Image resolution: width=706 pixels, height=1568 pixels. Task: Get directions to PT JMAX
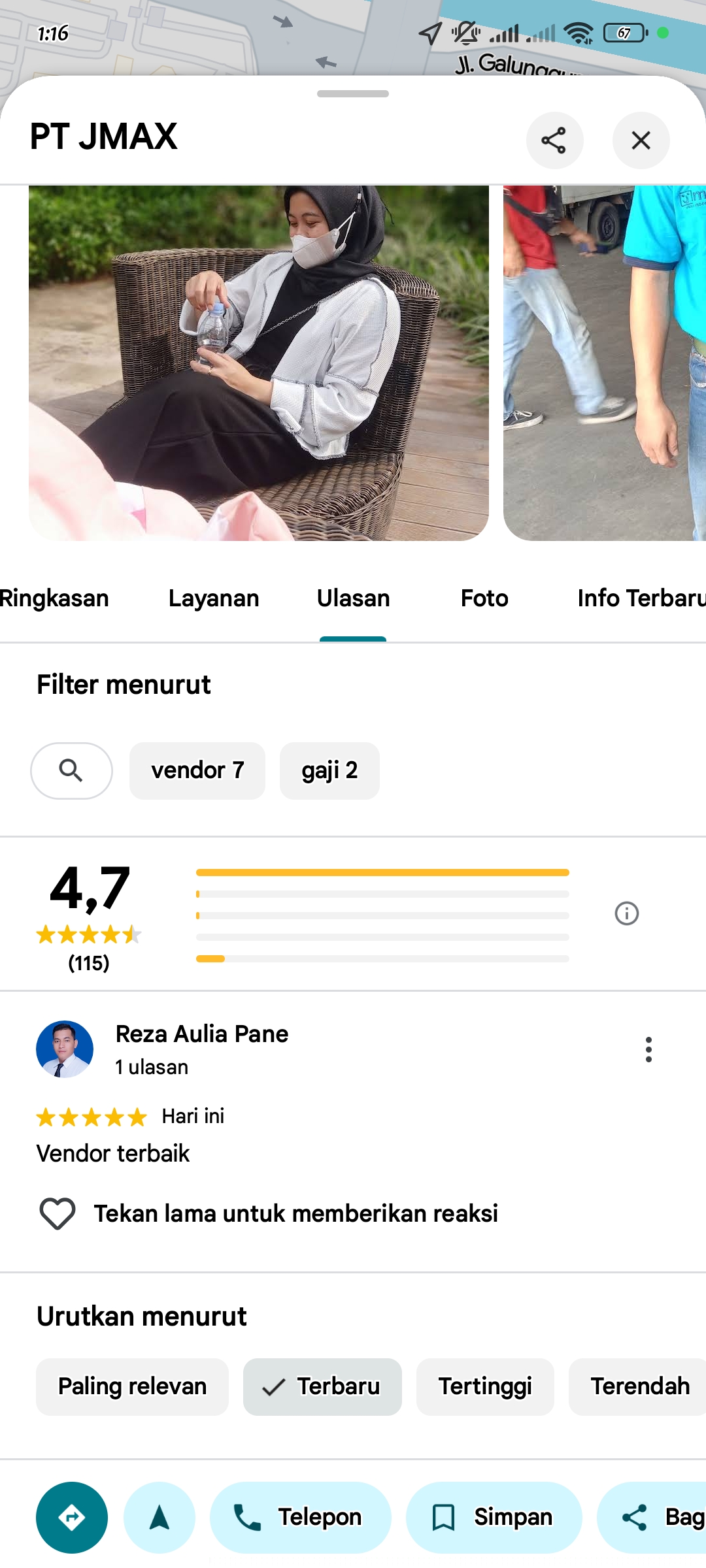72,1517
